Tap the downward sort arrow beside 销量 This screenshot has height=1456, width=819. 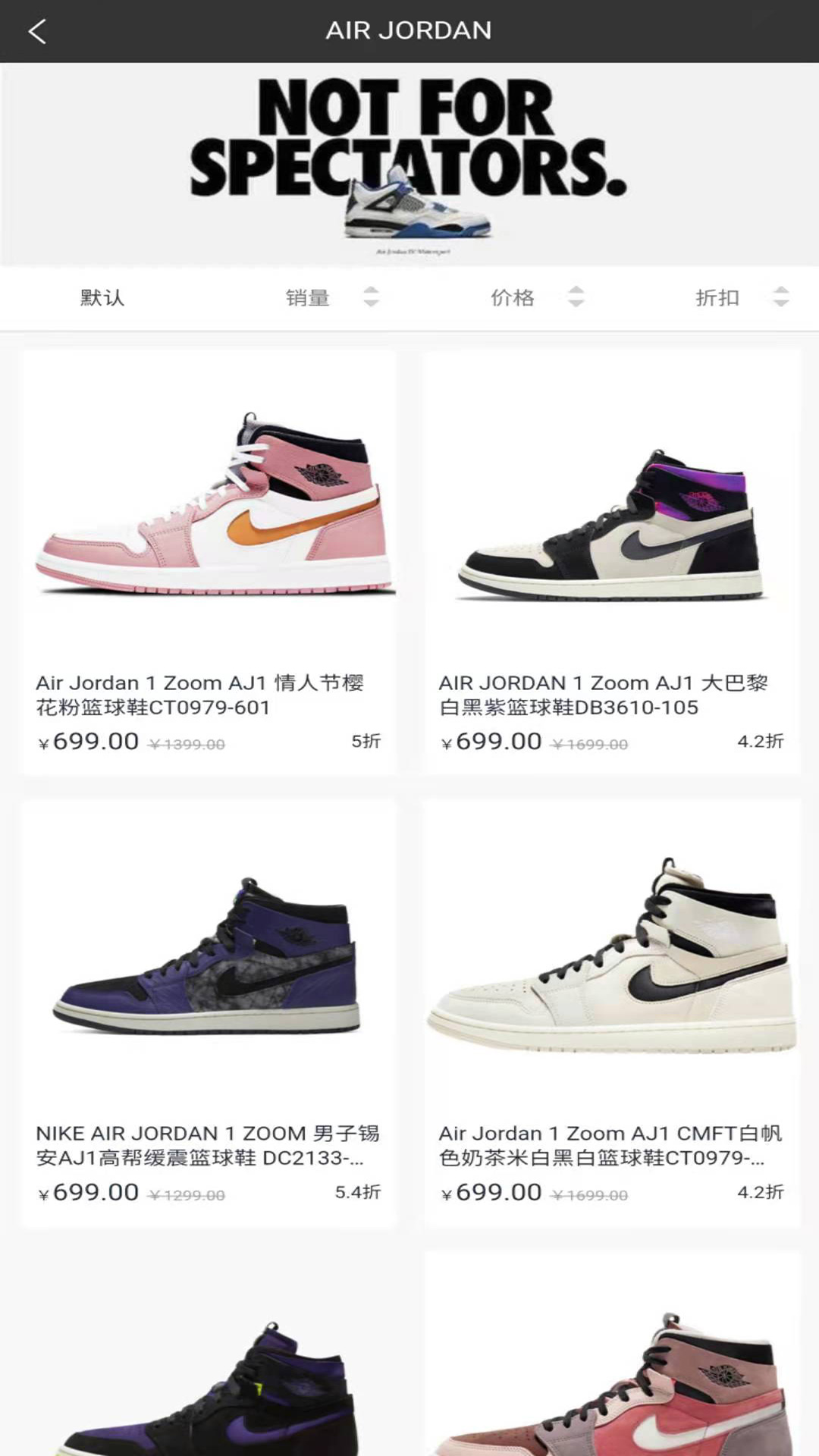372,304
